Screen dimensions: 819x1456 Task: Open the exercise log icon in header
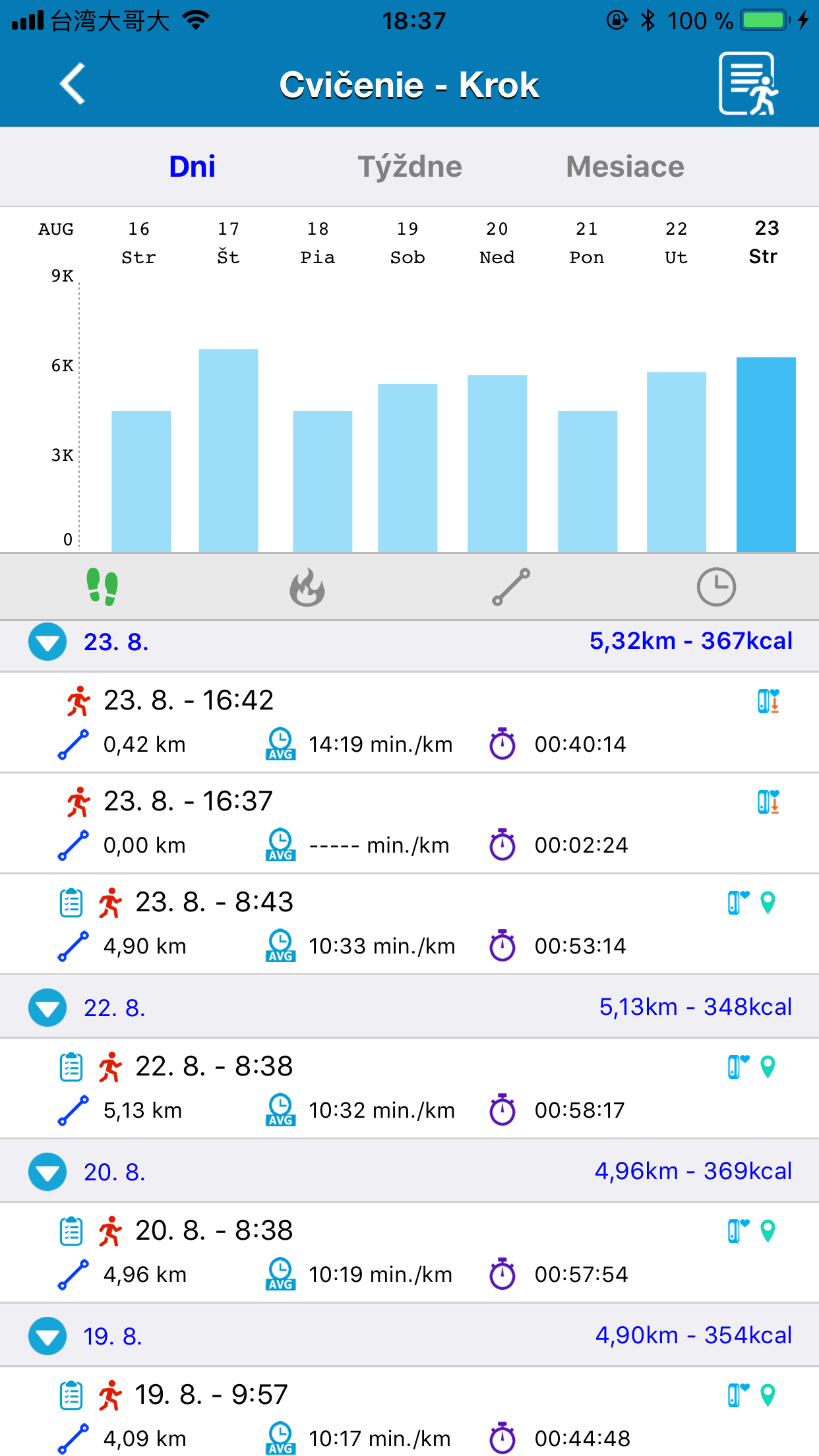749,84
